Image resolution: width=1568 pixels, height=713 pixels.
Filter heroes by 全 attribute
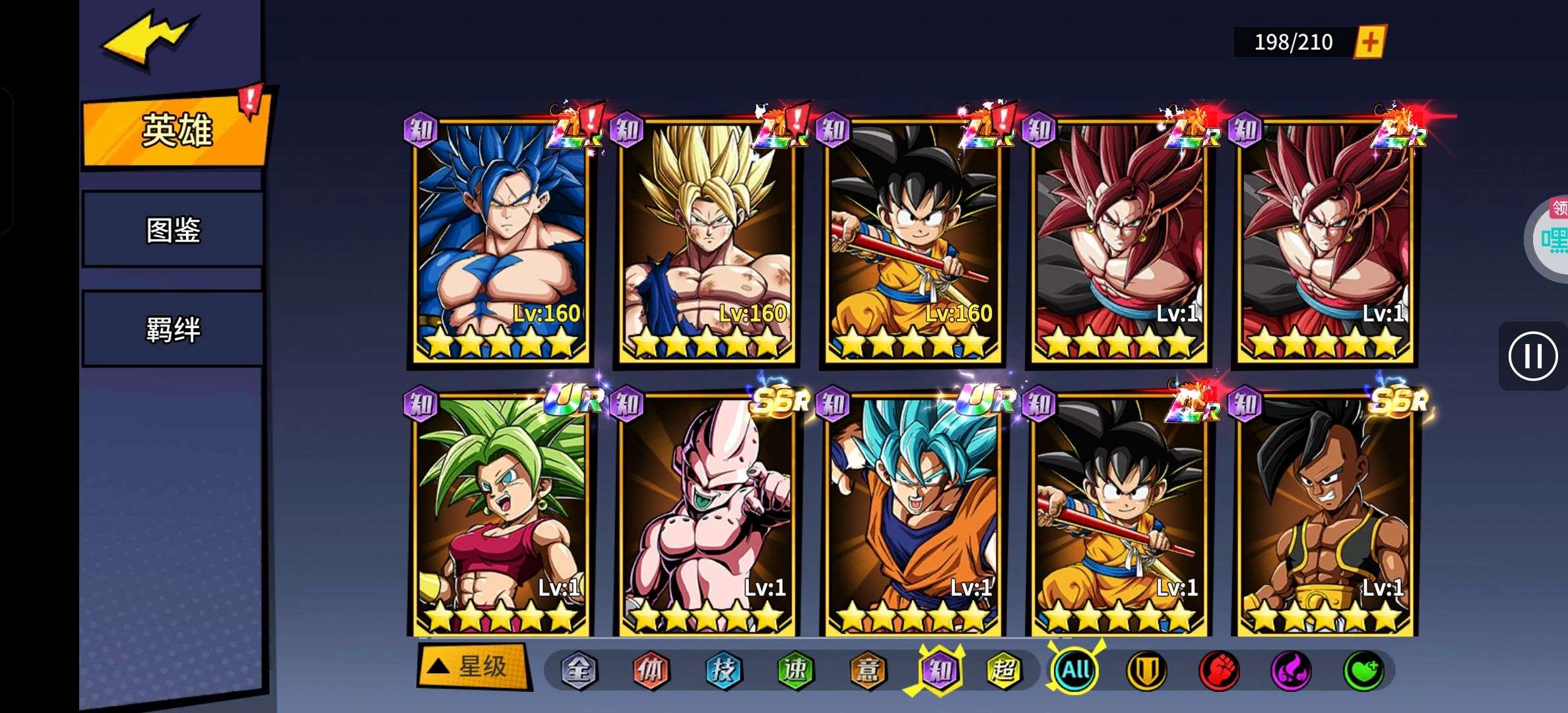pos(579,671)
